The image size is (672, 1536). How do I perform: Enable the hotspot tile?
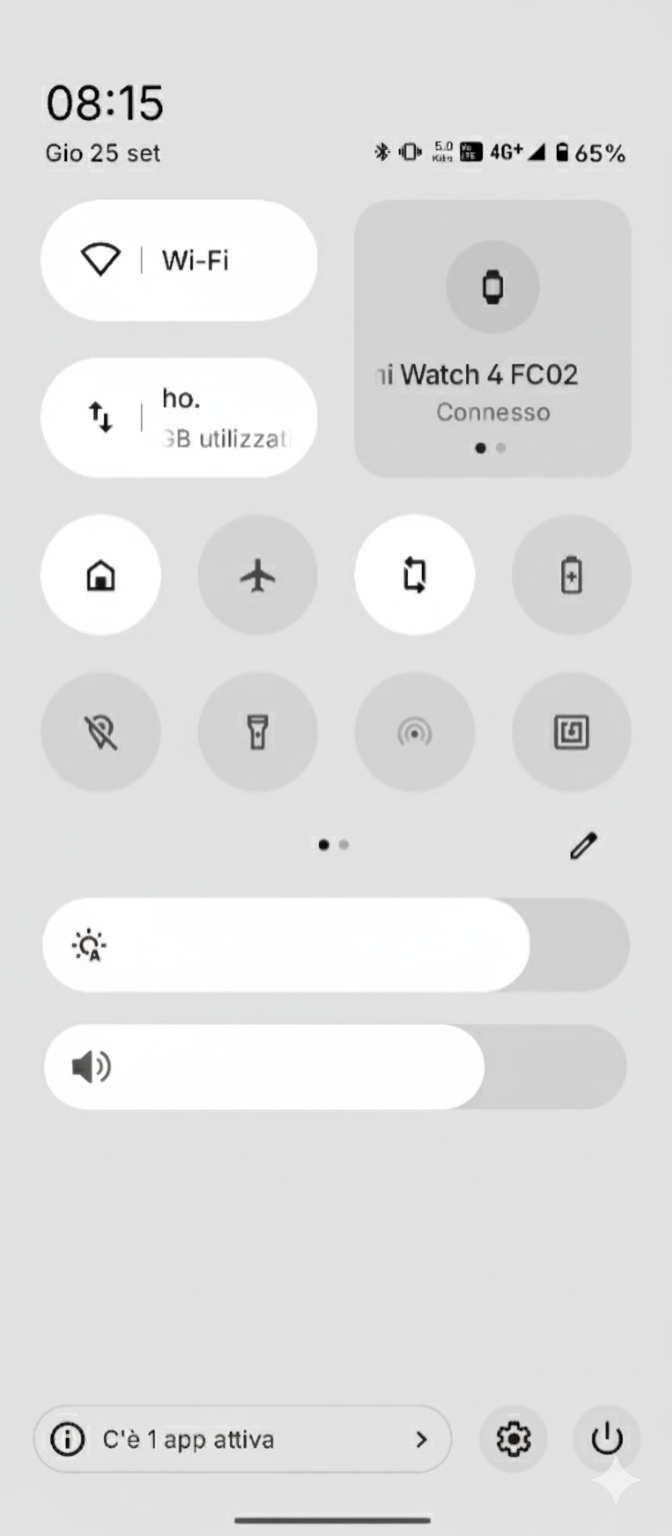pos(414,733)
